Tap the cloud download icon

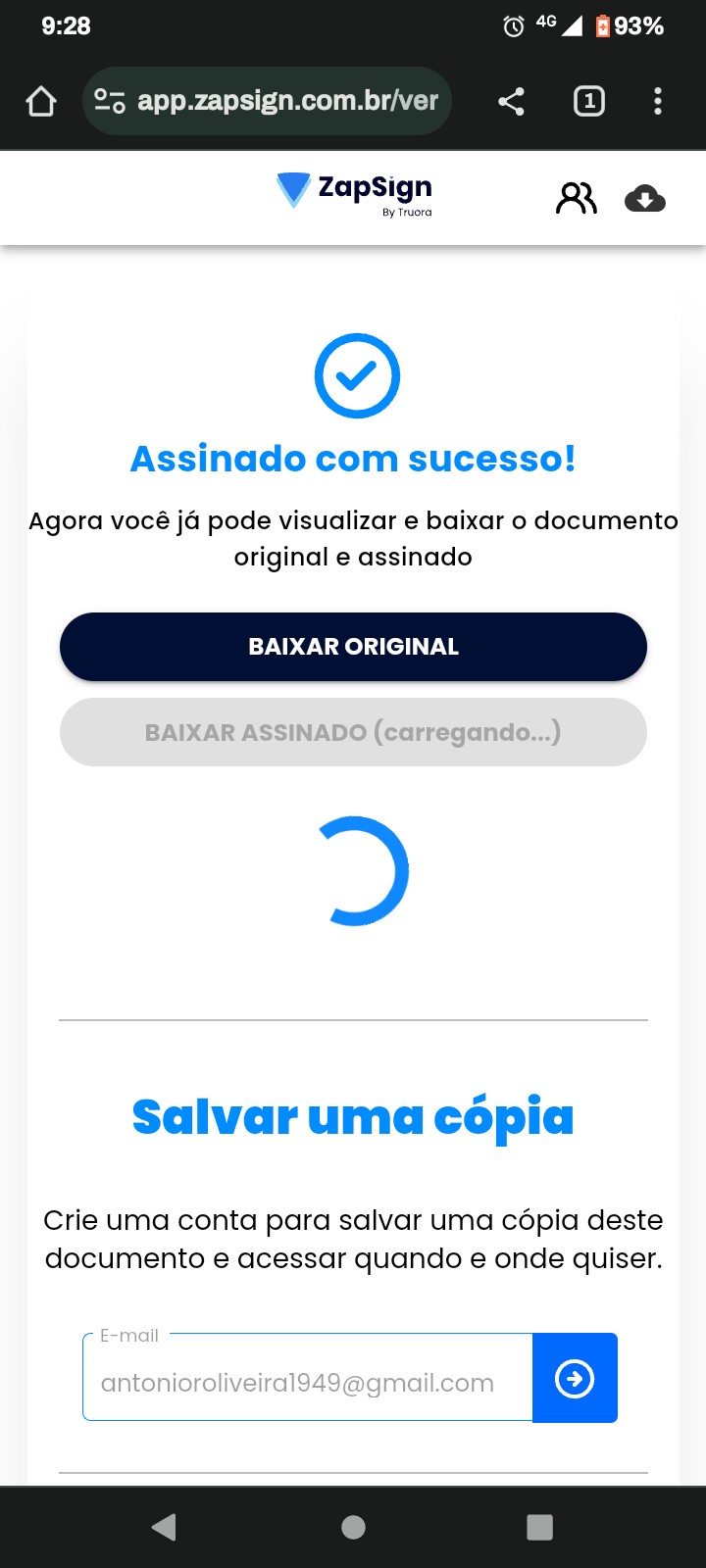click(645, 199)
